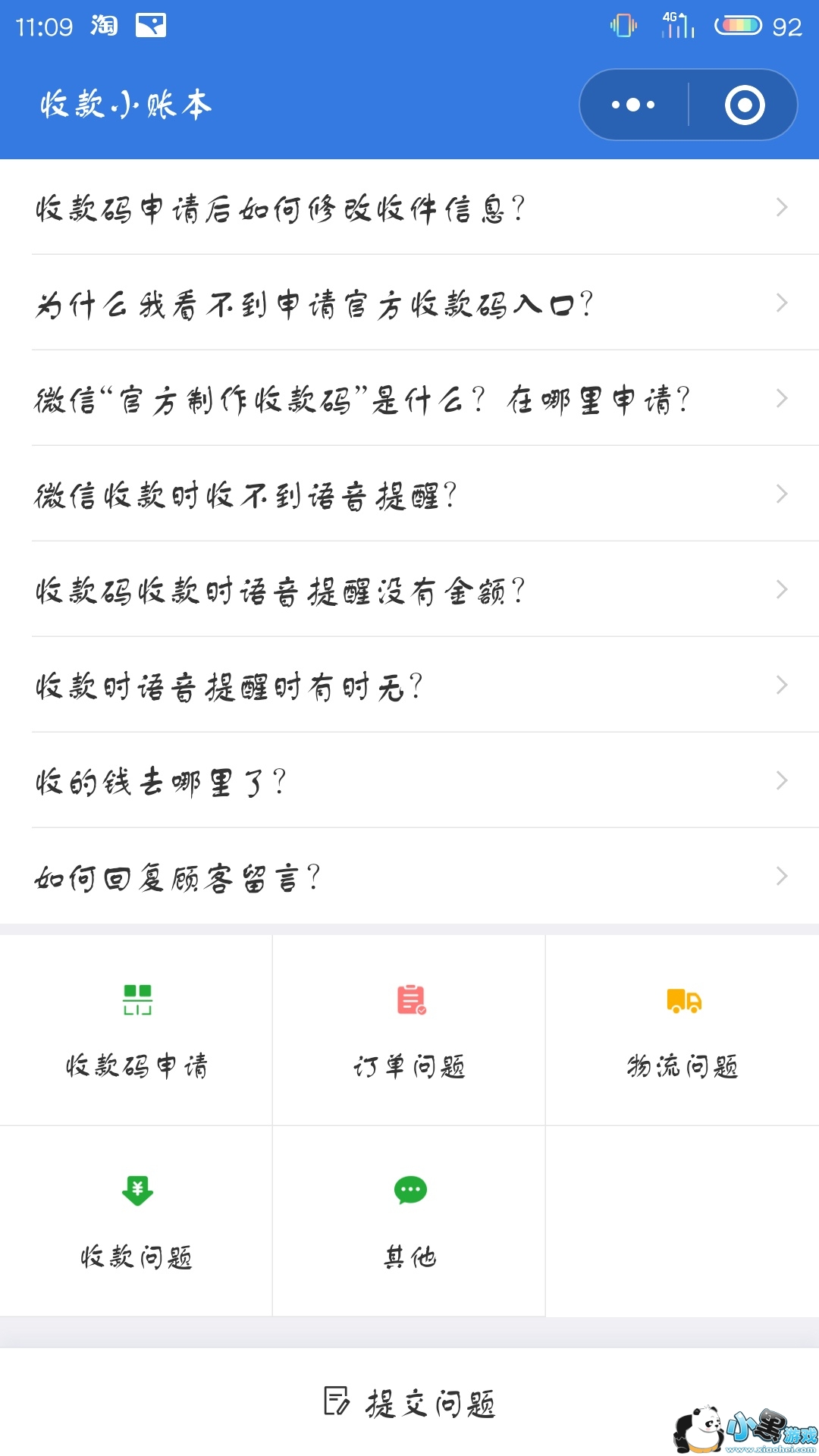Open 为什么我看不到申请官方收款码入口 question
819x1456 pixels.
point(409,303)
